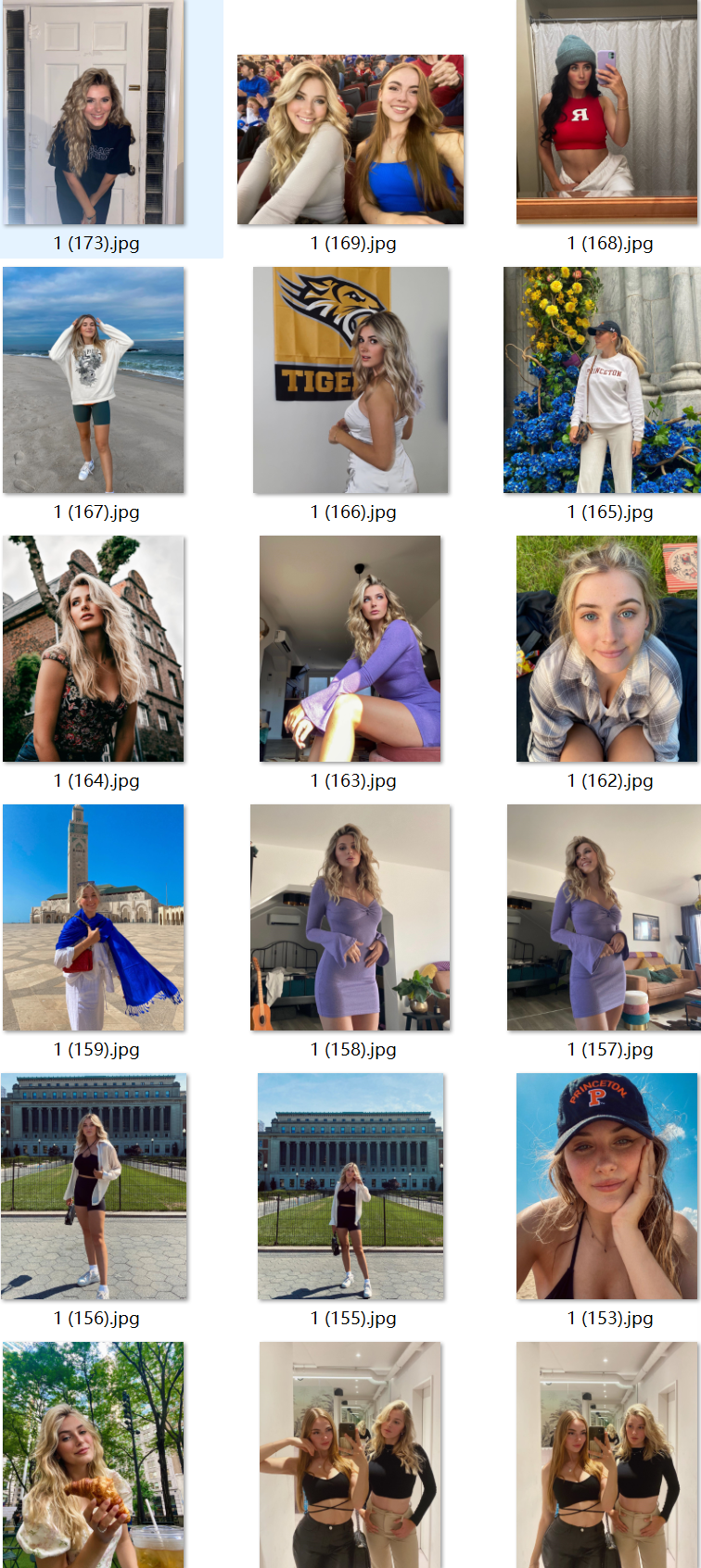Open the file 1 (162).jpg

coord(606,649)
